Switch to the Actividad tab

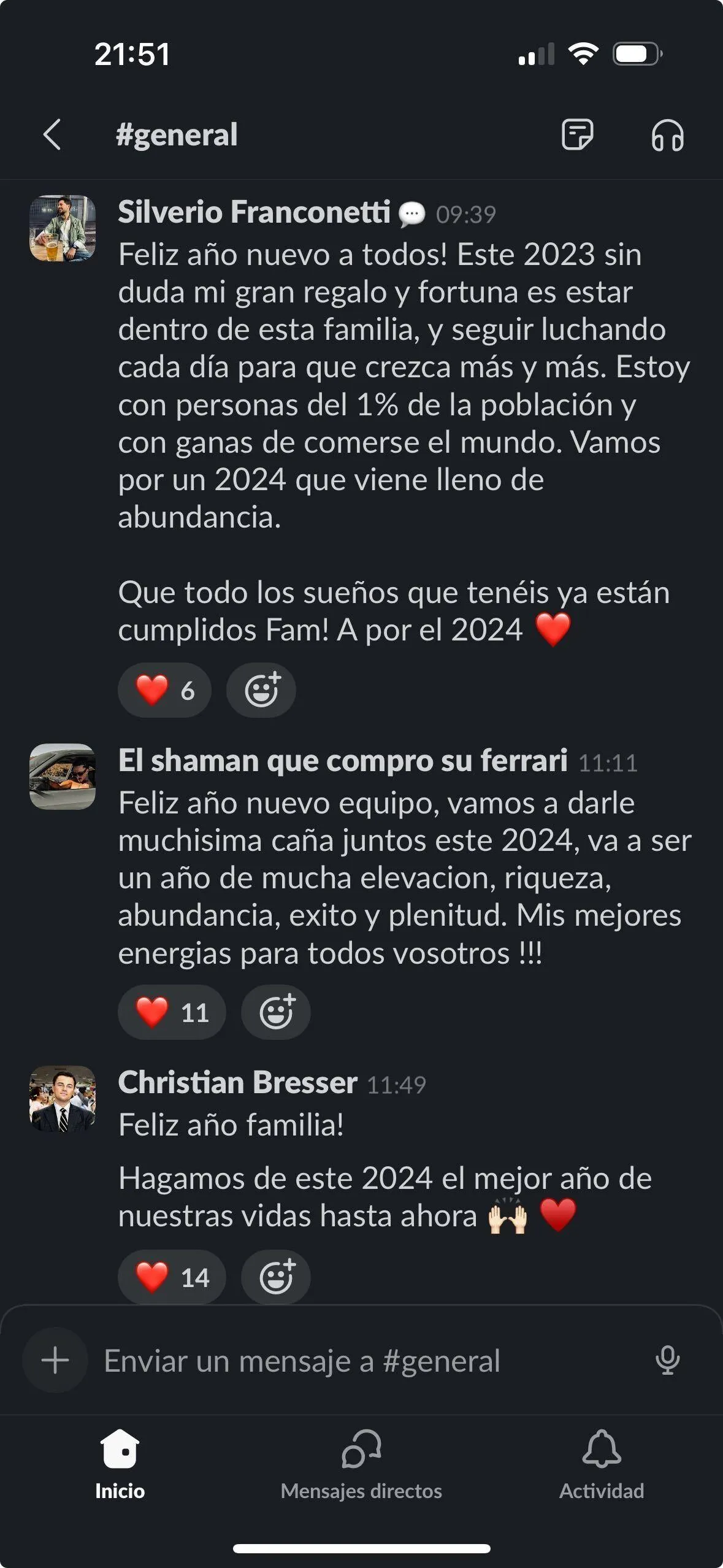602,1465
